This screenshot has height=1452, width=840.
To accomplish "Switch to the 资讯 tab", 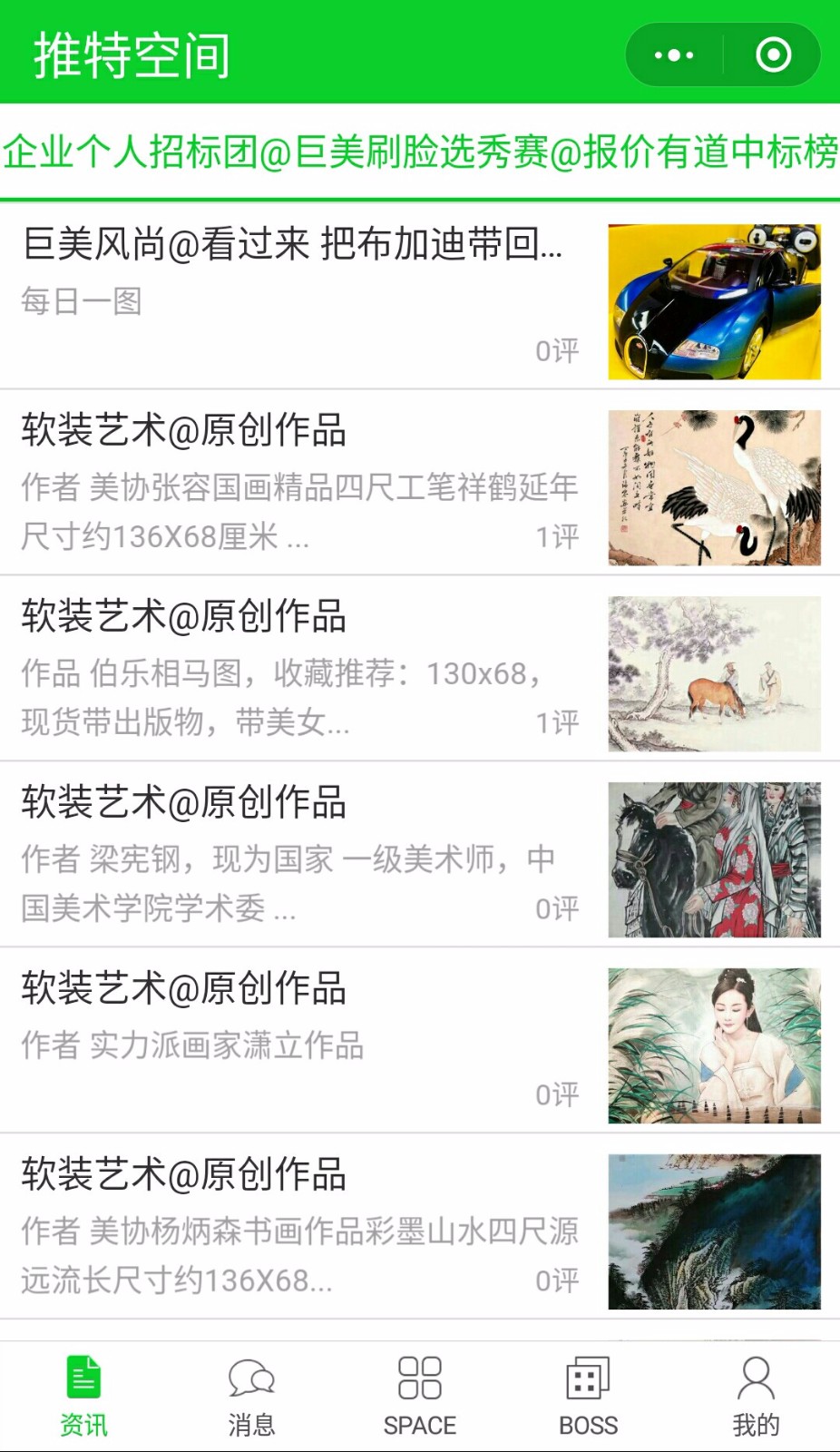I will click(x=83, y=1397).
